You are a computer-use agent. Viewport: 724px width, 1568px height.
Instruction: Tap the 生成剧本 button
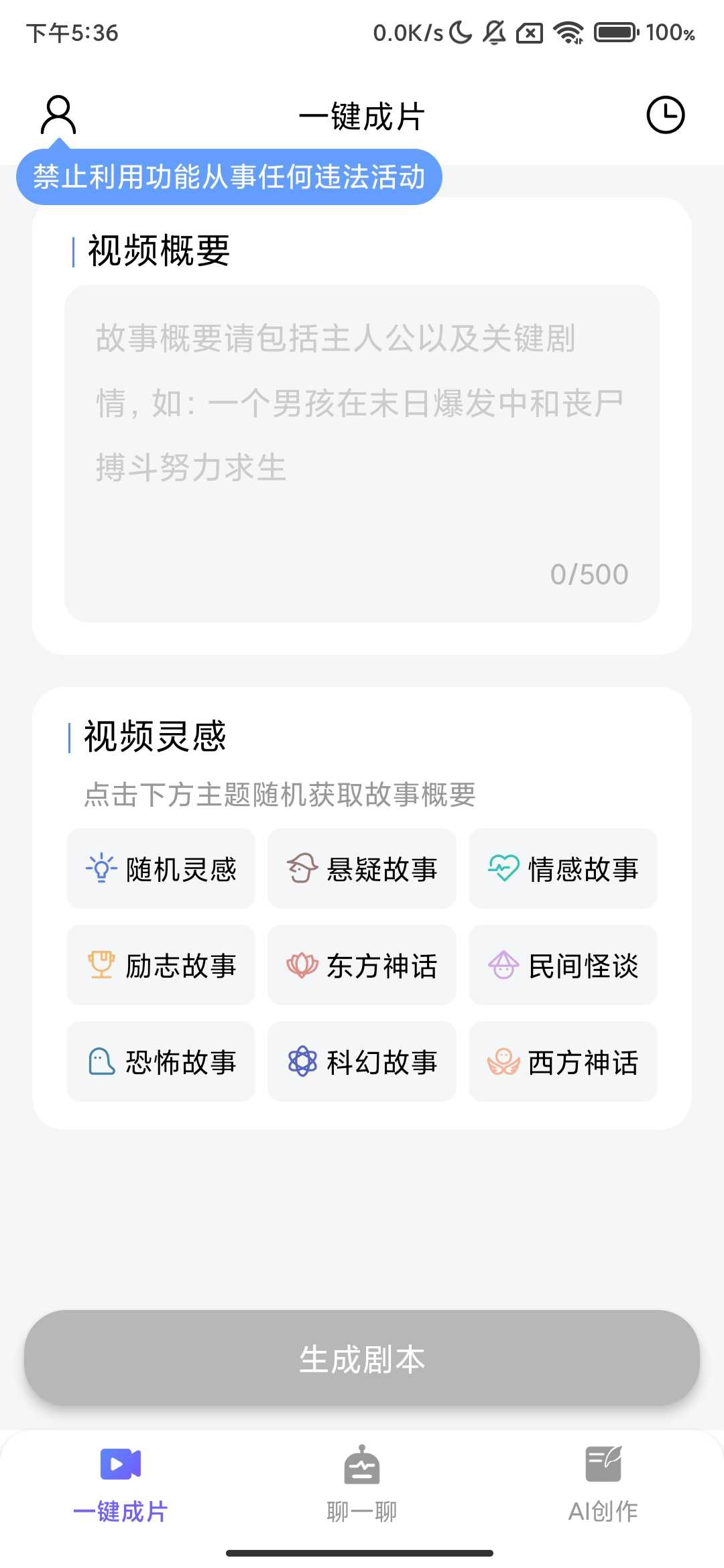point(362,1358)
